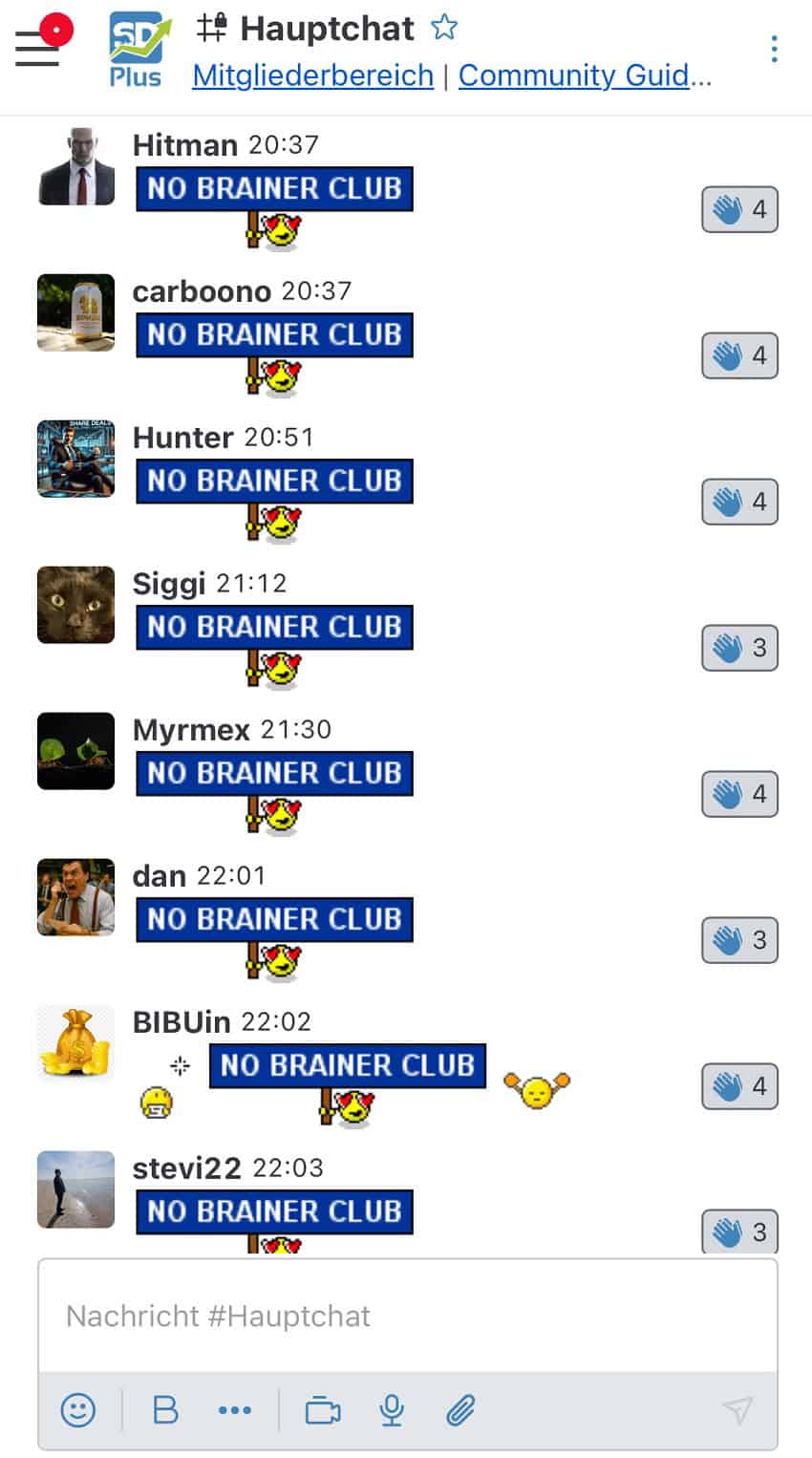Open the hamburger menu
The height and width of the screenshot is (1458, 812).
pyautogui.click(x=37, y=48)
